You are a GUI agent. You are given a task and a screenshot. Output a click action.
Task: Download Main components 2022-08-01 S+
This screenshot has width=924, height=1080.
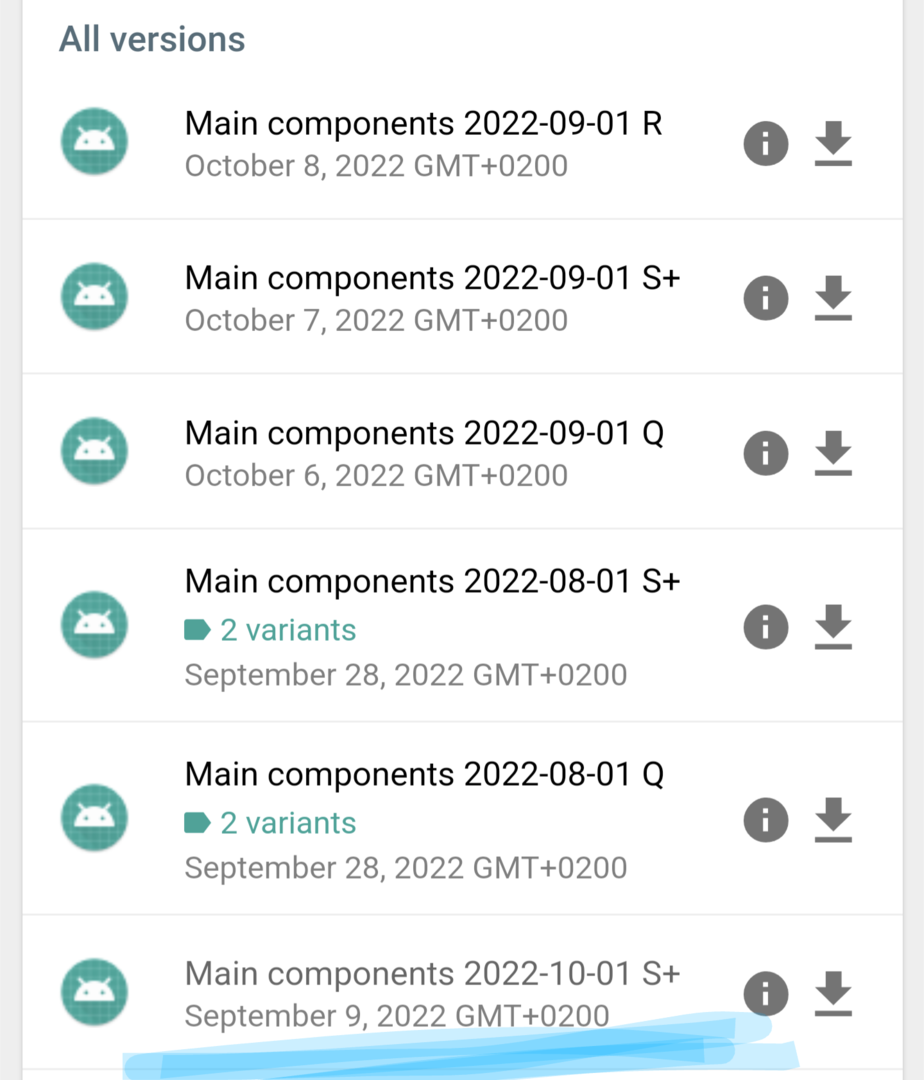point(833,627)
